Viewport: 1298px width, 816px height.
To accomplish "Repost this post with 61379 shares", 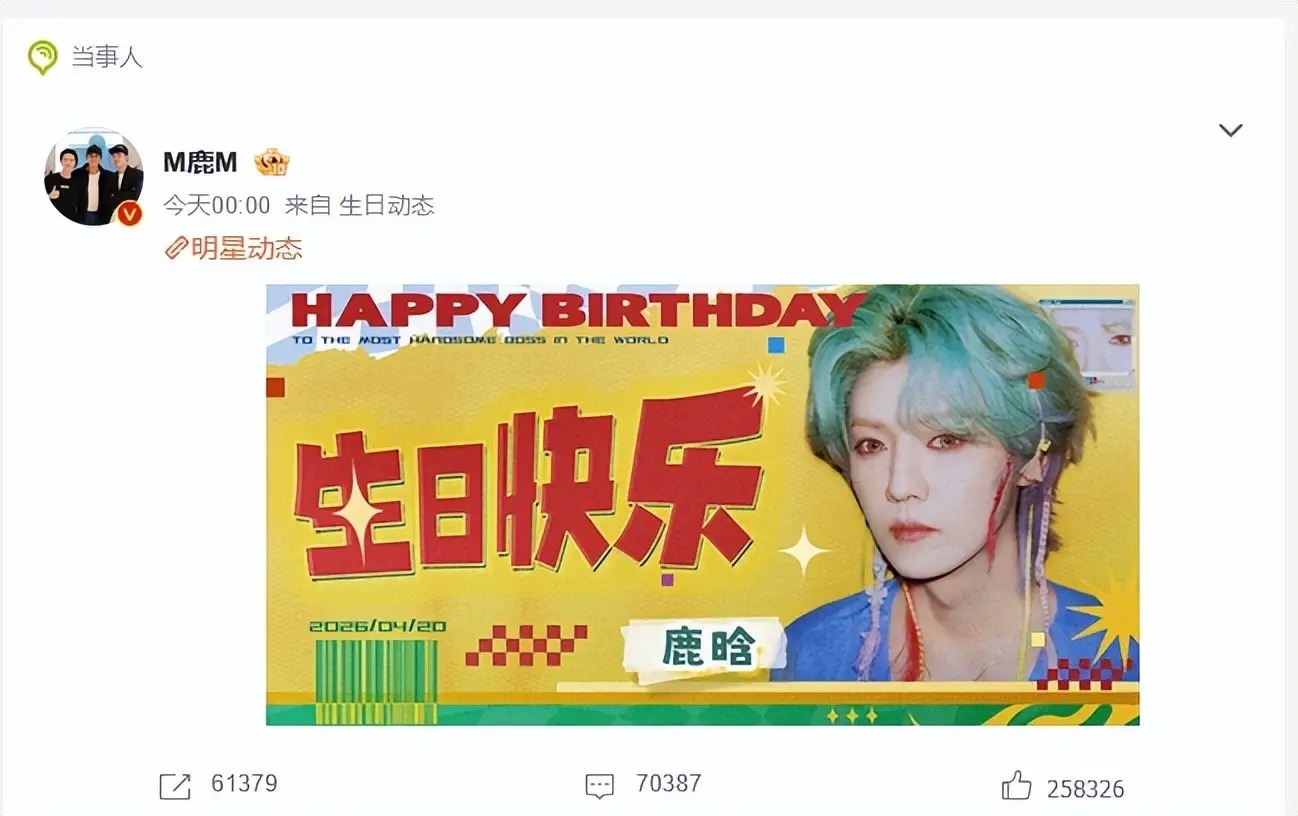I will coord(175,785).
